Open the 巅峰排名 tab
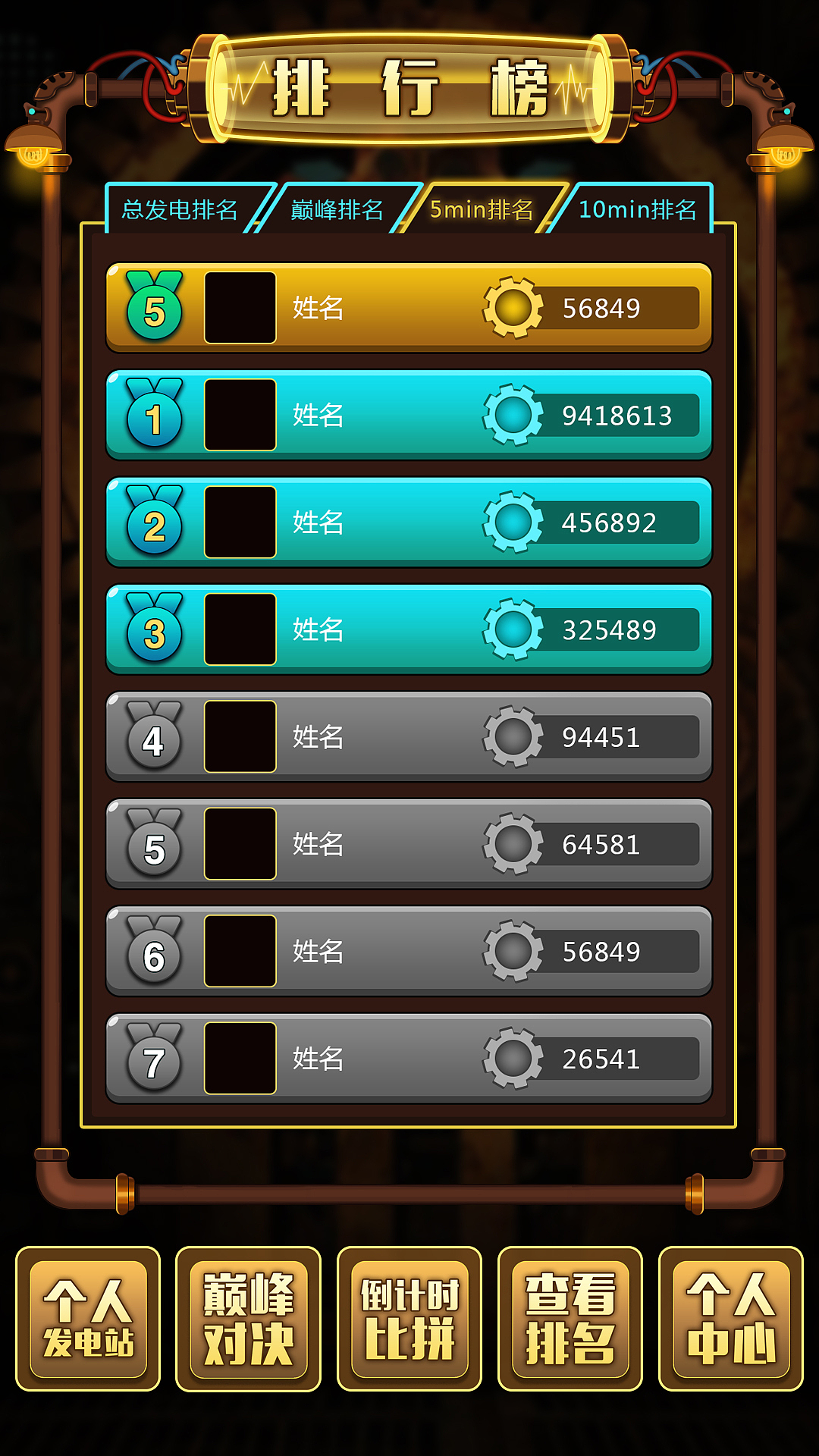The width and height of the screenshot is (819, 1456). [339, 210]
